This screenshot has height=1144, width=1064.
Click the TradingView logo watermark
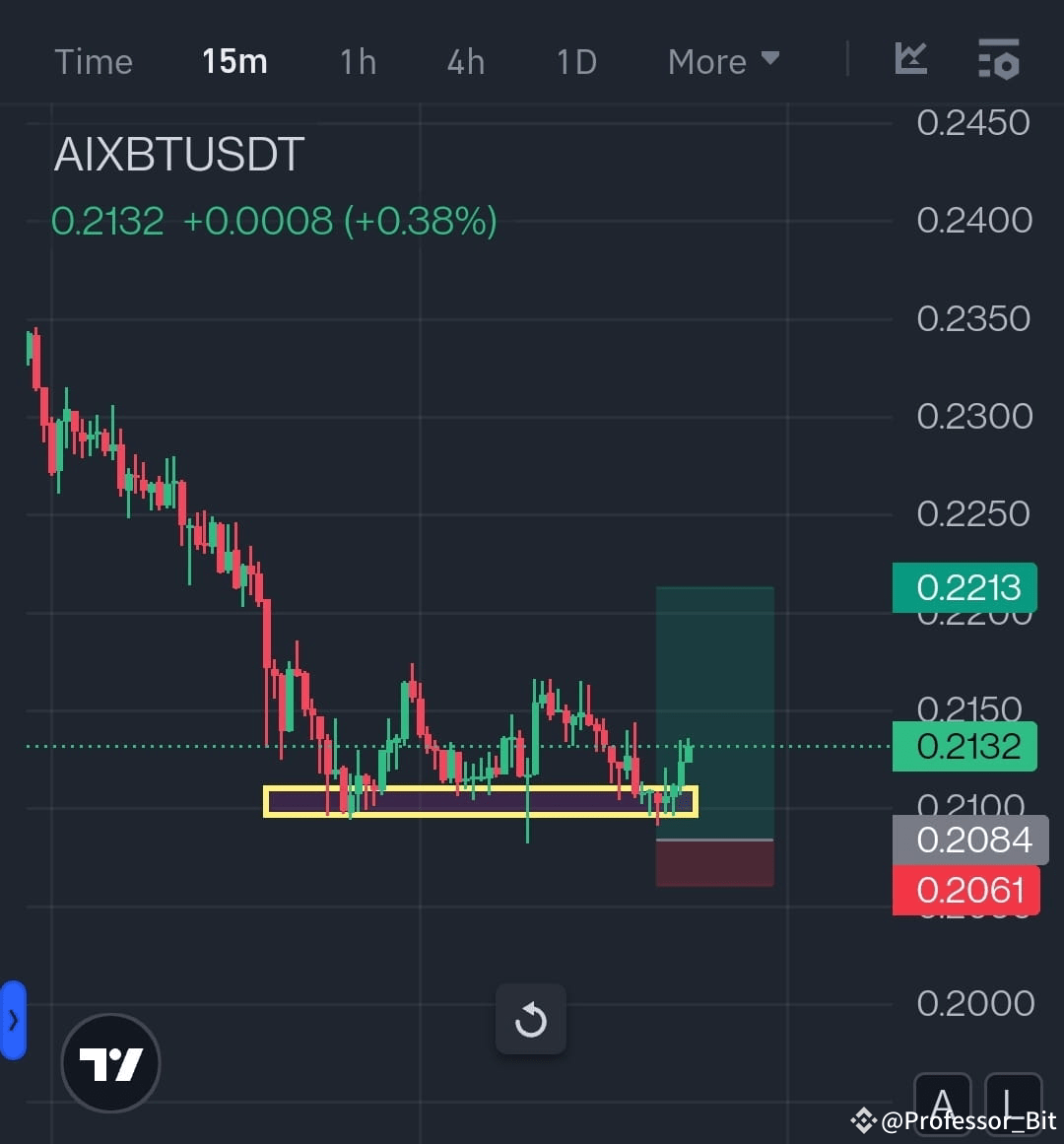tap(110, 1062)
